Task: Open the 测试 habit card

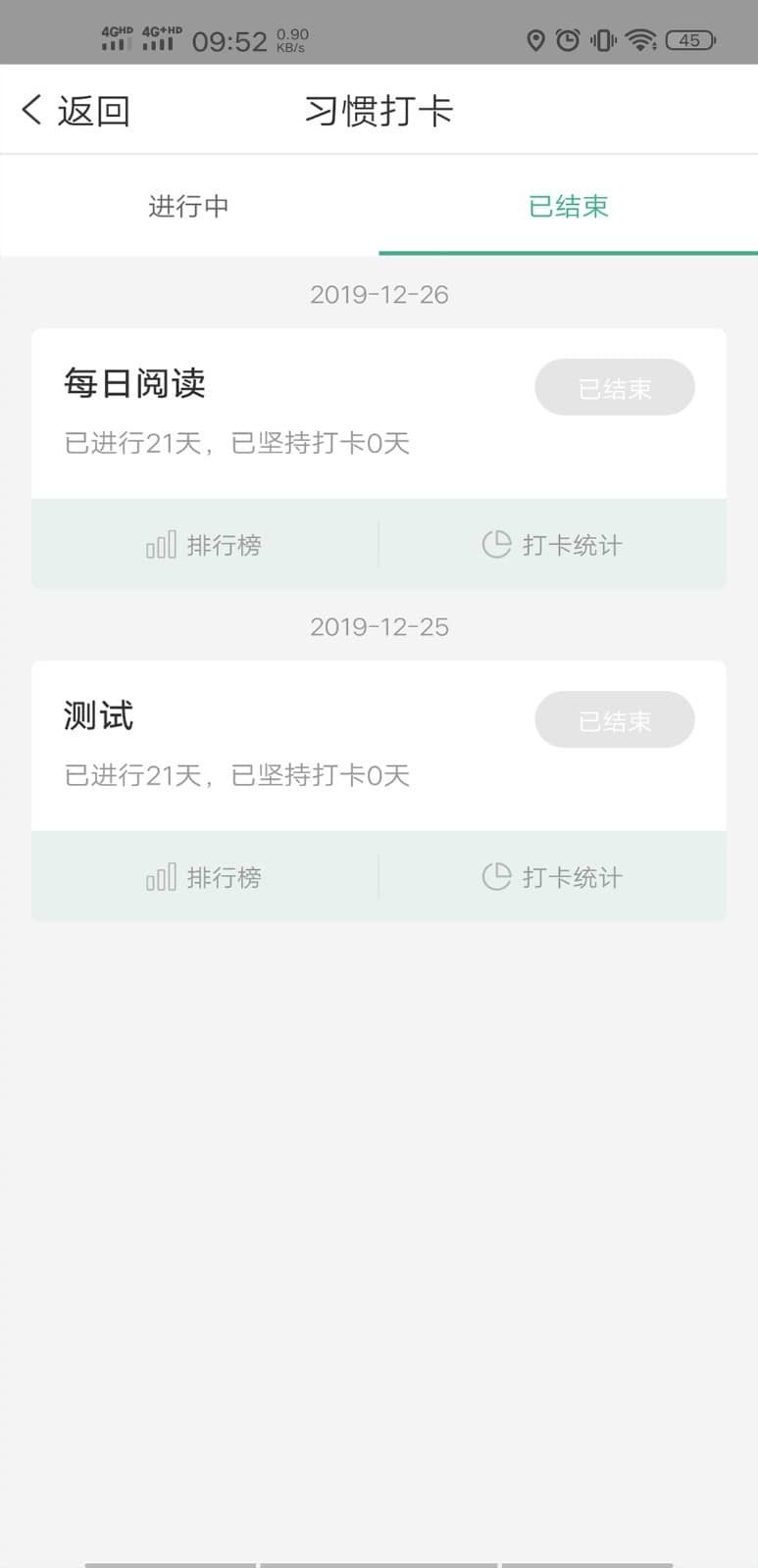Action: [x=379, y=746]
